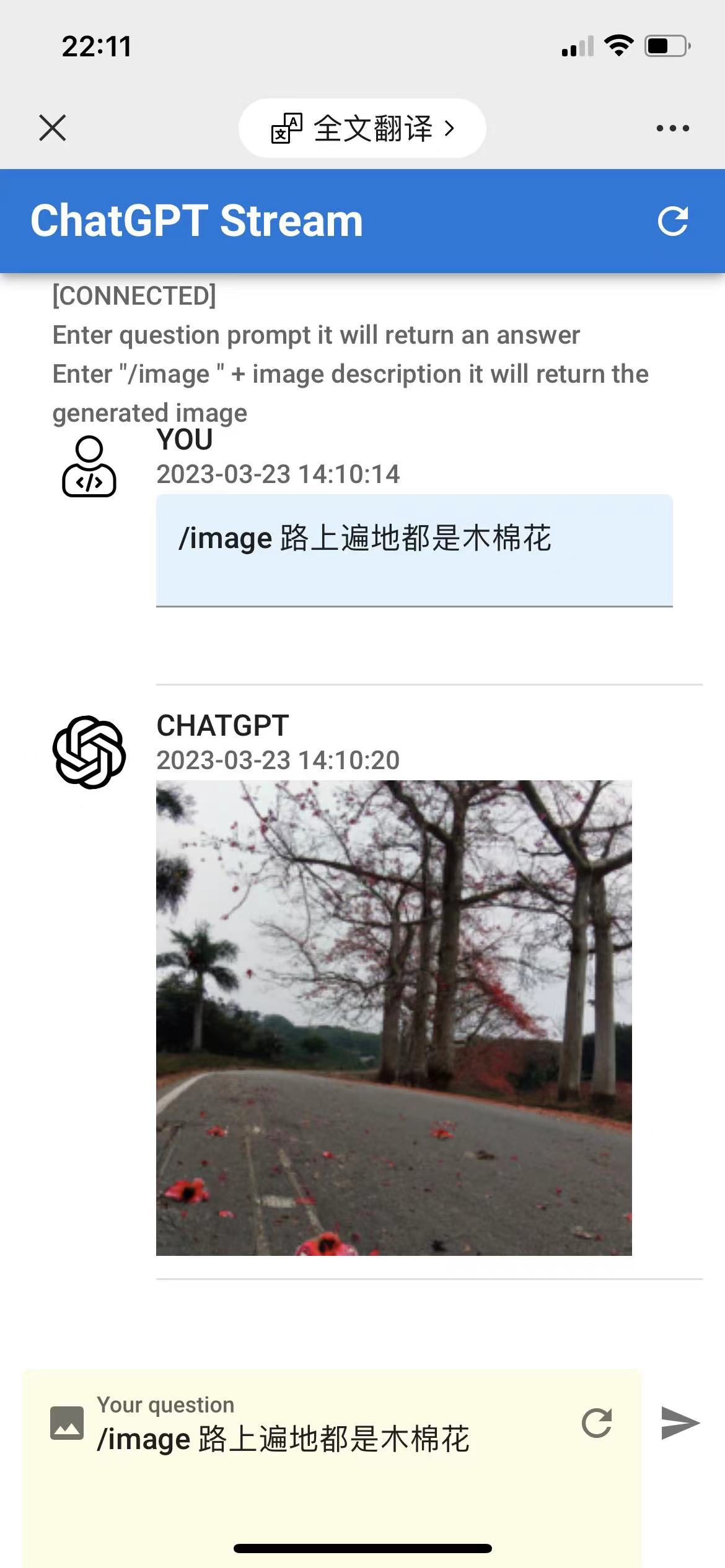Tap the 全文翻译 translate button
Viewport: 725px width, 1568px height.
point(362,128)
